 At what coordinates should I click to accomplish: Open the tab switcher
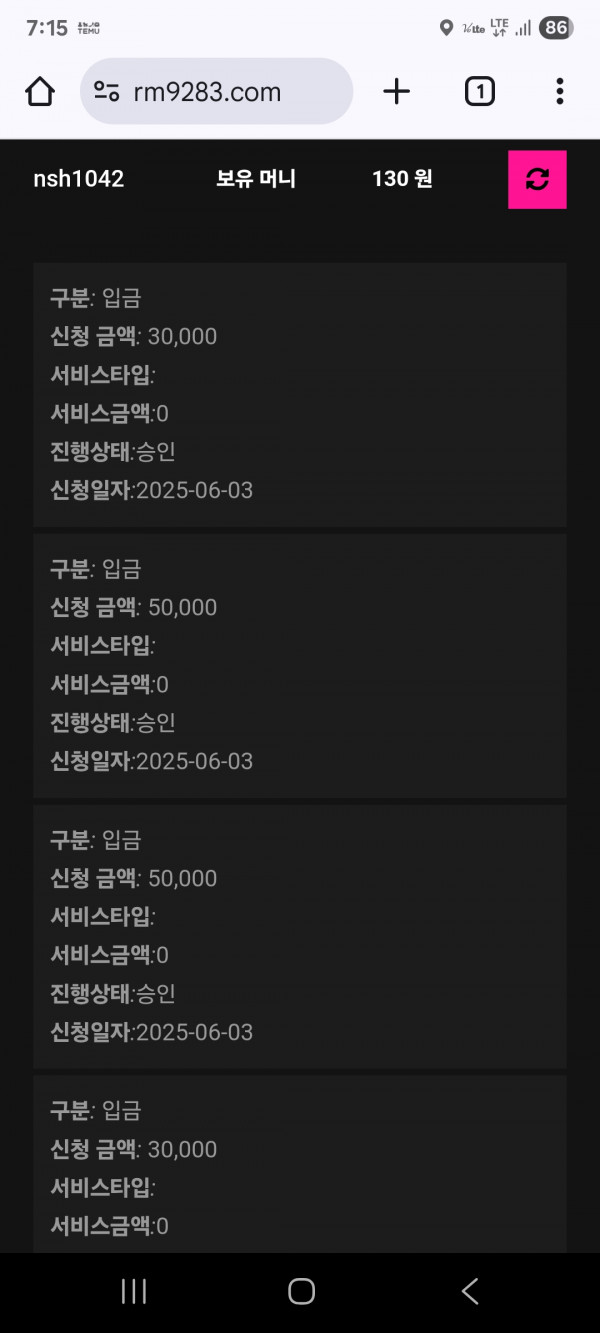[x=479, y=92]
